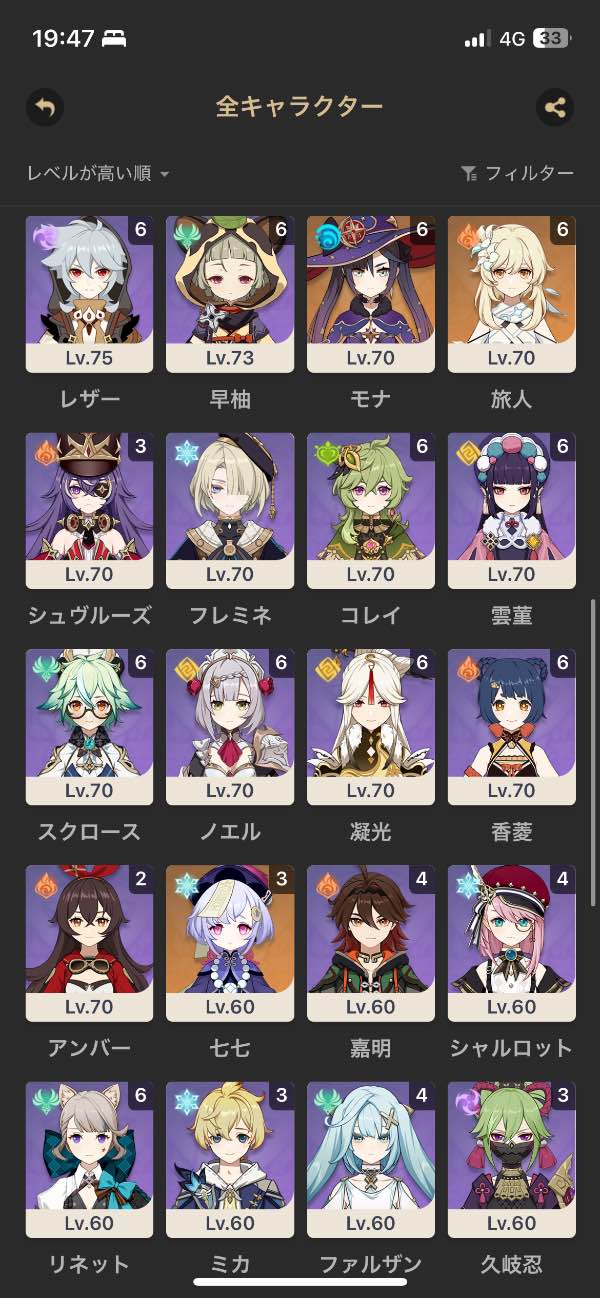View アンバー character card
This screenshot has width=600, height=1298.
click(89, 943)
